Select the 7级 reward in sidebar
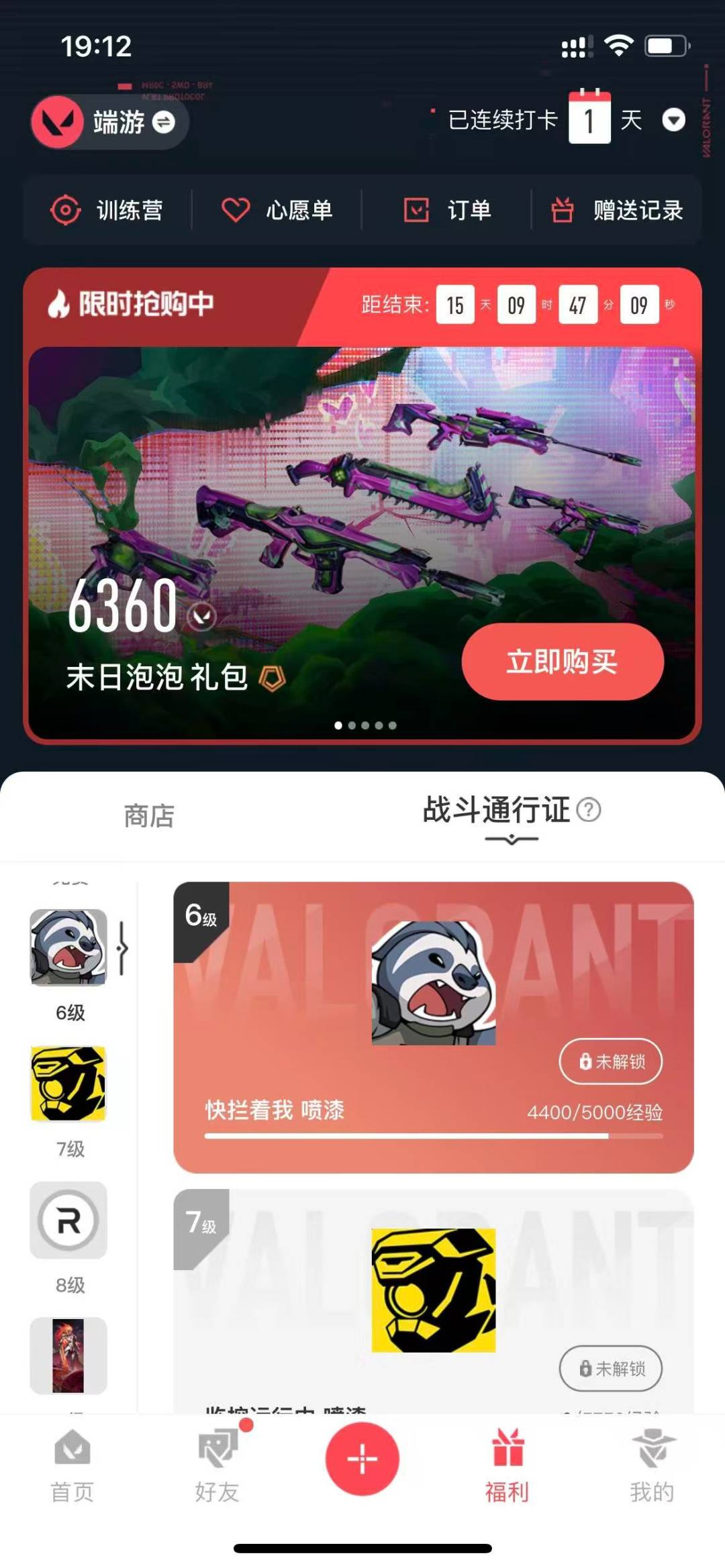 point(68,1102)
